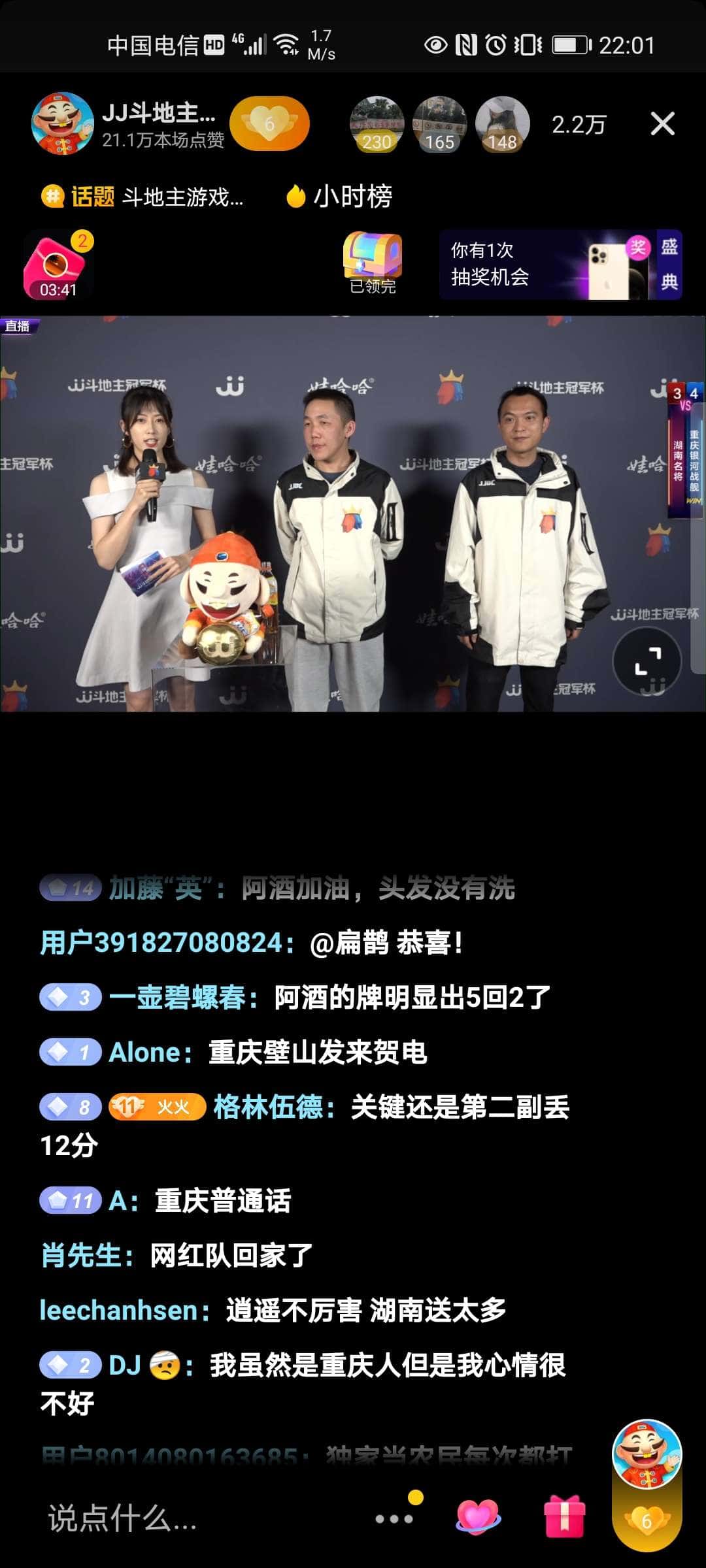Viewport: 706px width, 1568px height.
Task: Open the treasure chest marked 已领完
Action: 373,260
